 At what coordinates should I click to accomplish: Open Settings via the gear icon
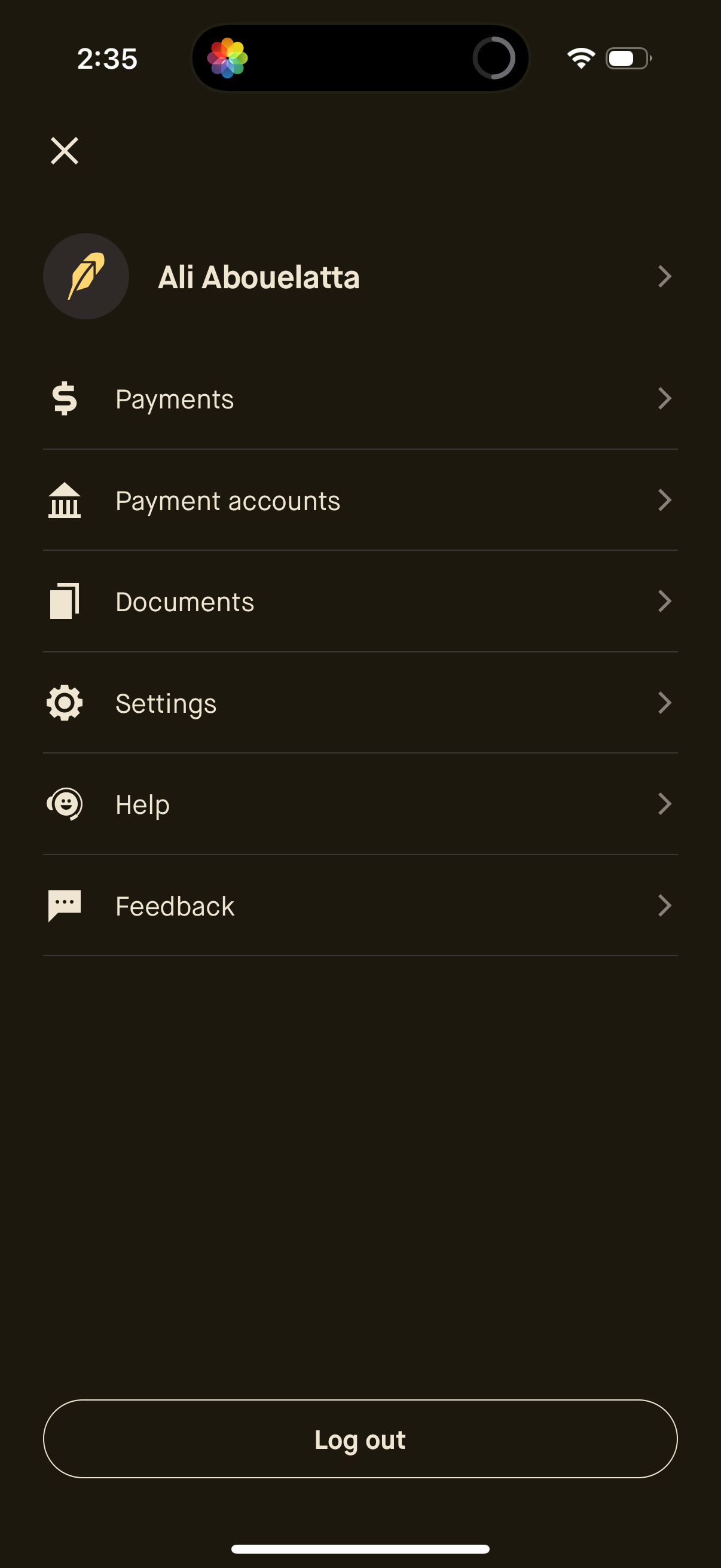coord(64,703)
